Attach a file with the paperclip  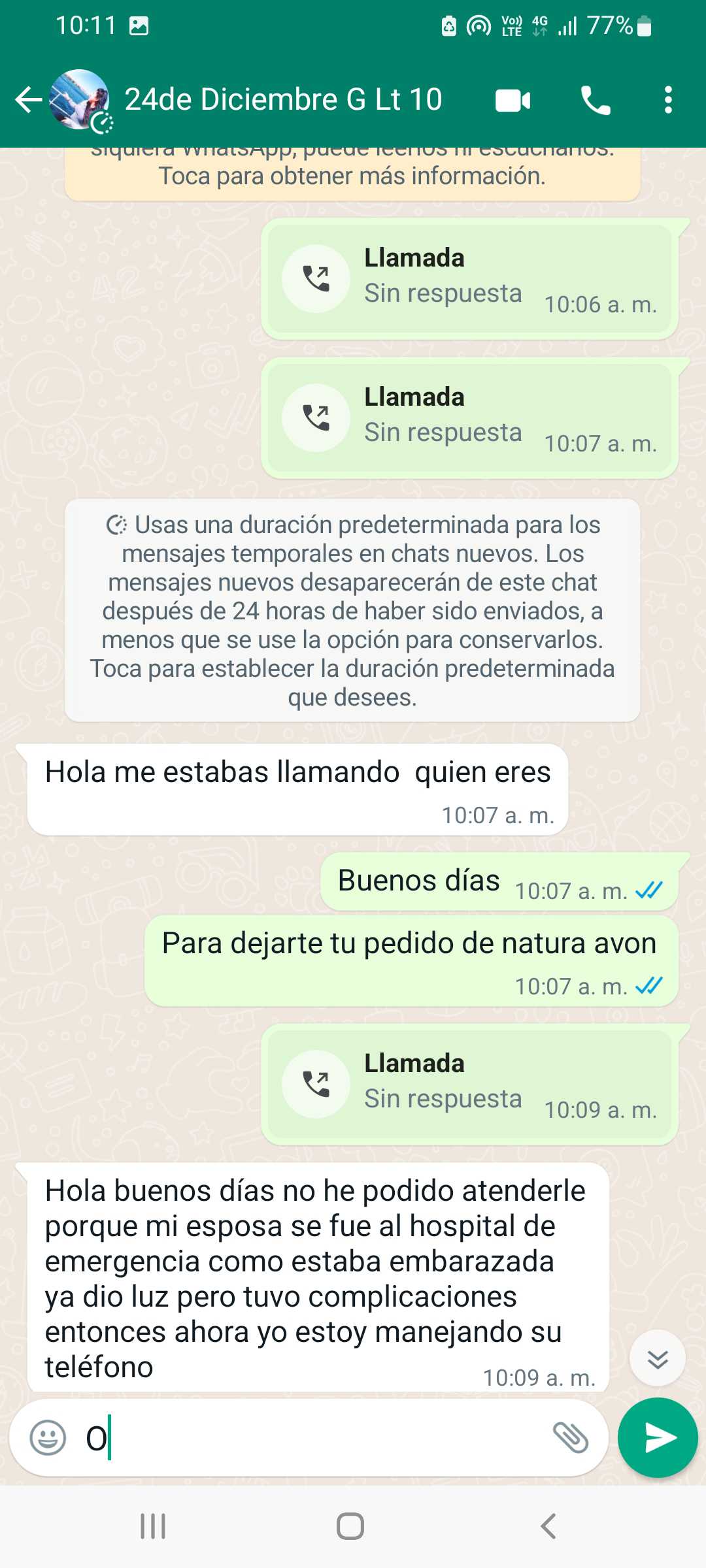click(571, 1437)
